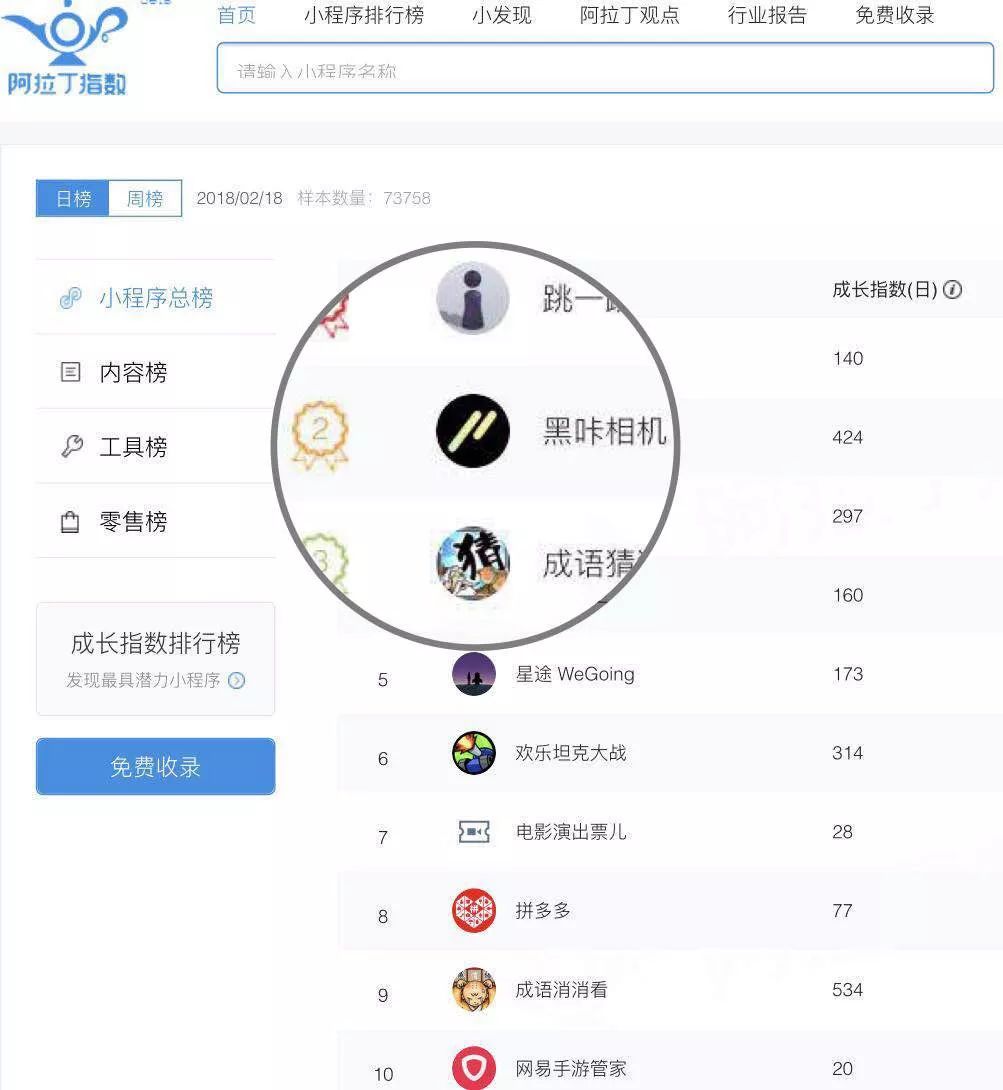Open the 工具榜 category
Screen dimensions: 1003x1090
coord(133,447)
